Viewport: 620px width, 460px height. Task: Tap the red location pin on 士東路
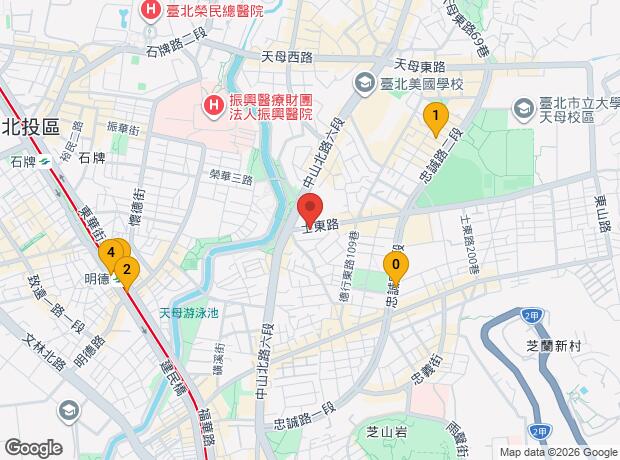tap(310, 211)
